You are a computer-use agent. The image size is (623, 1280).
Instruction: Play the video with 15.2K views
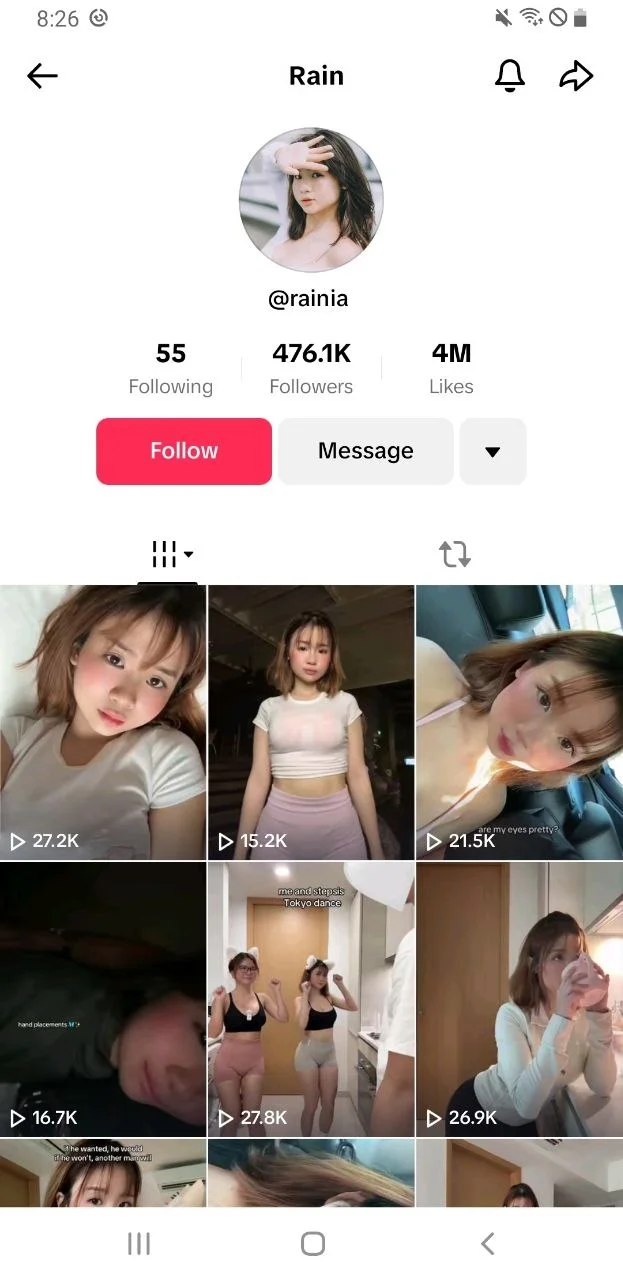(x=311, y=722)
